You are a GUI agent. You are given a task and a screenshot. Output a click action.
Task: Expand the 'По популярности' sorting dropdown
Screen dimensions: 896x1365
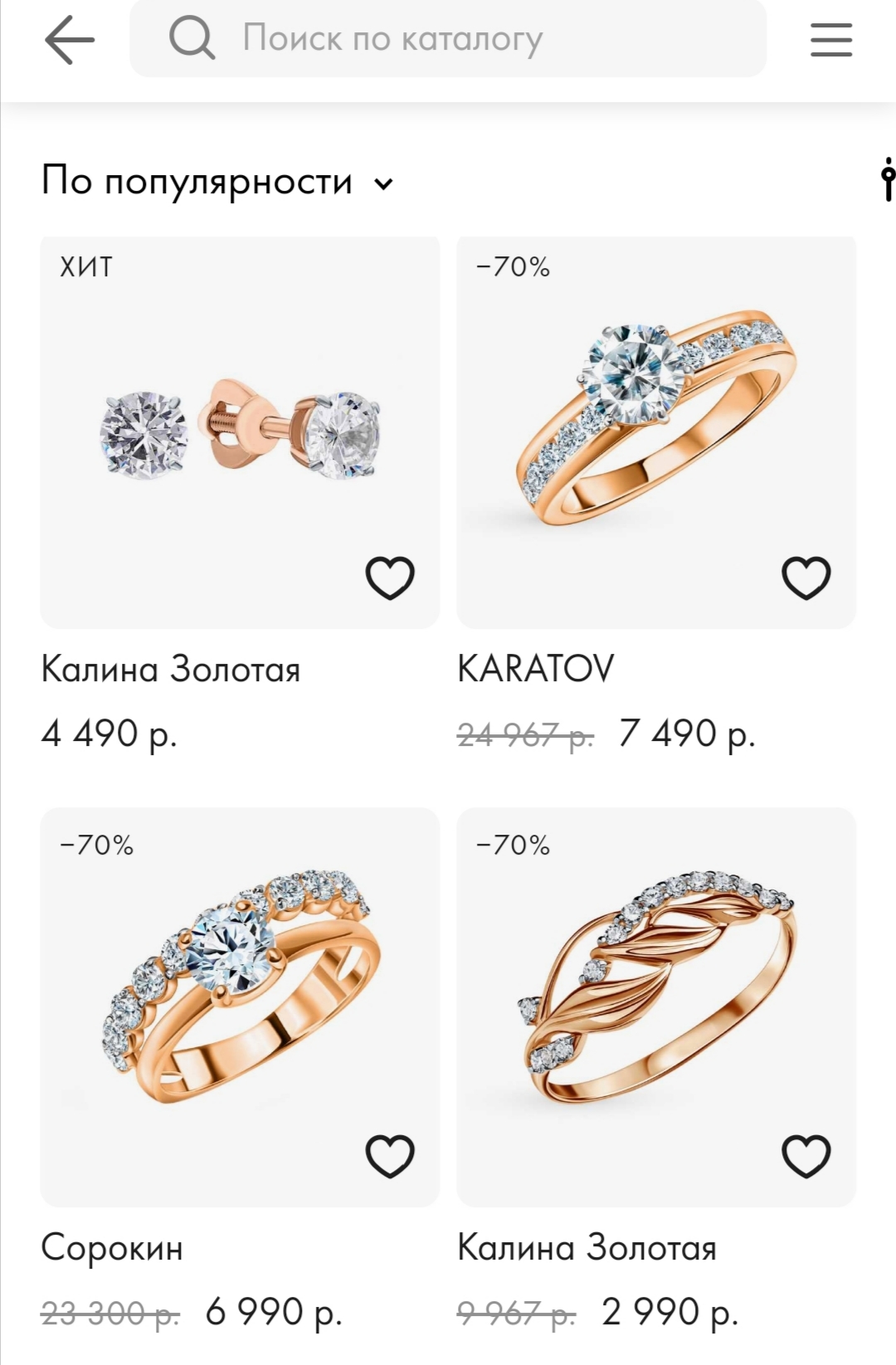[217, 181]
